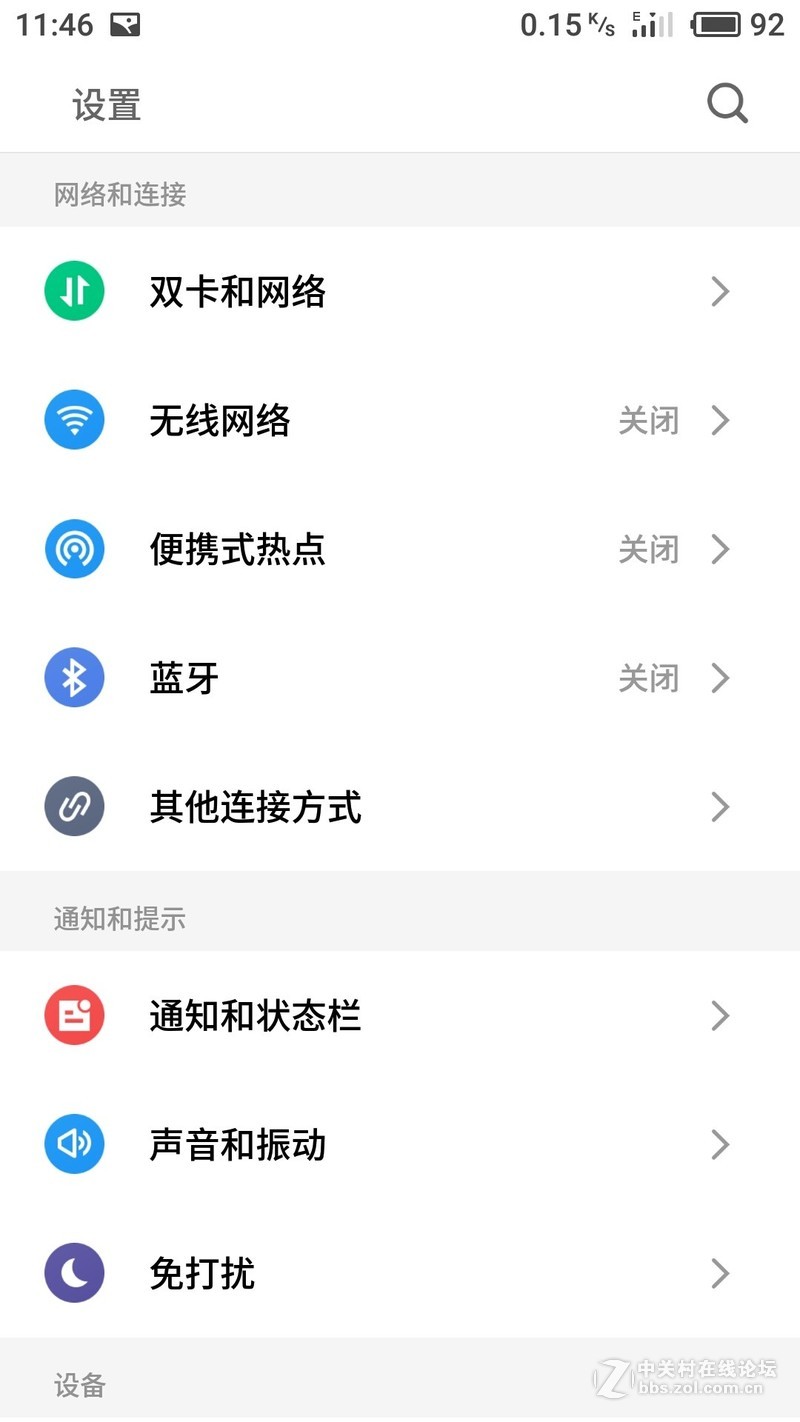Tap the moon icon for Do Not Disturb
Viewport: 800px width, 1422px height.
(74, 1273)
